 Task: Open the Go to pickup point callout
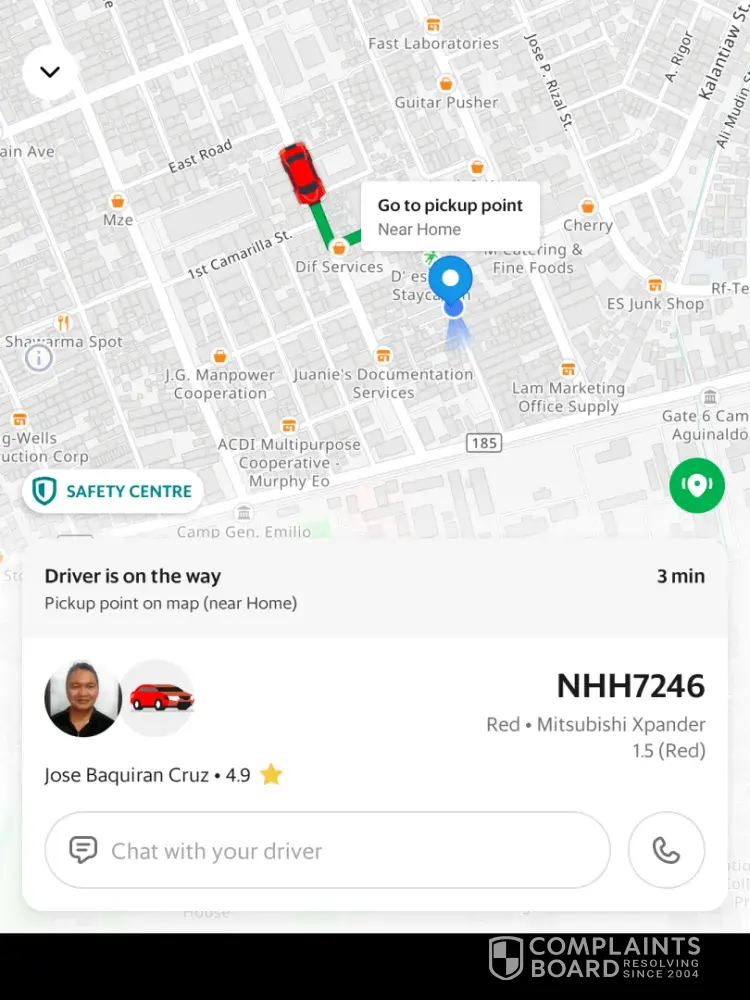click(x=450, y=217)
